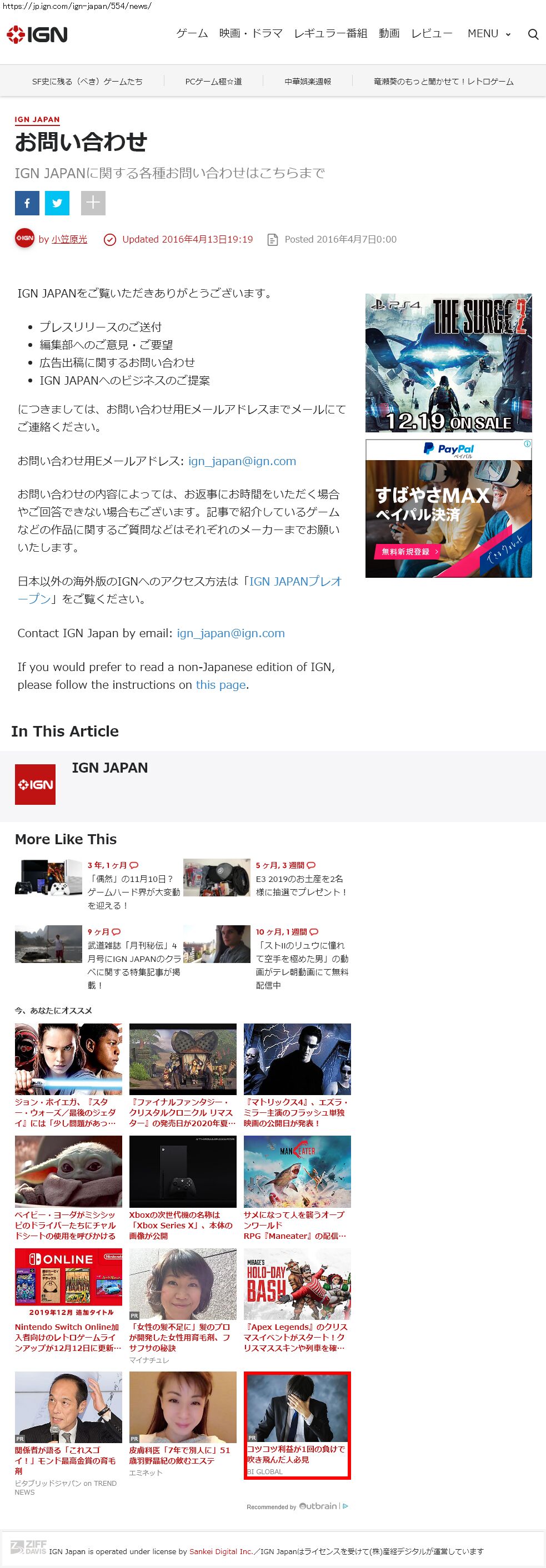546x1568 pixels.
Task: Open The Surge 2 advertisement banner
Action: click(x=448, y=364)
